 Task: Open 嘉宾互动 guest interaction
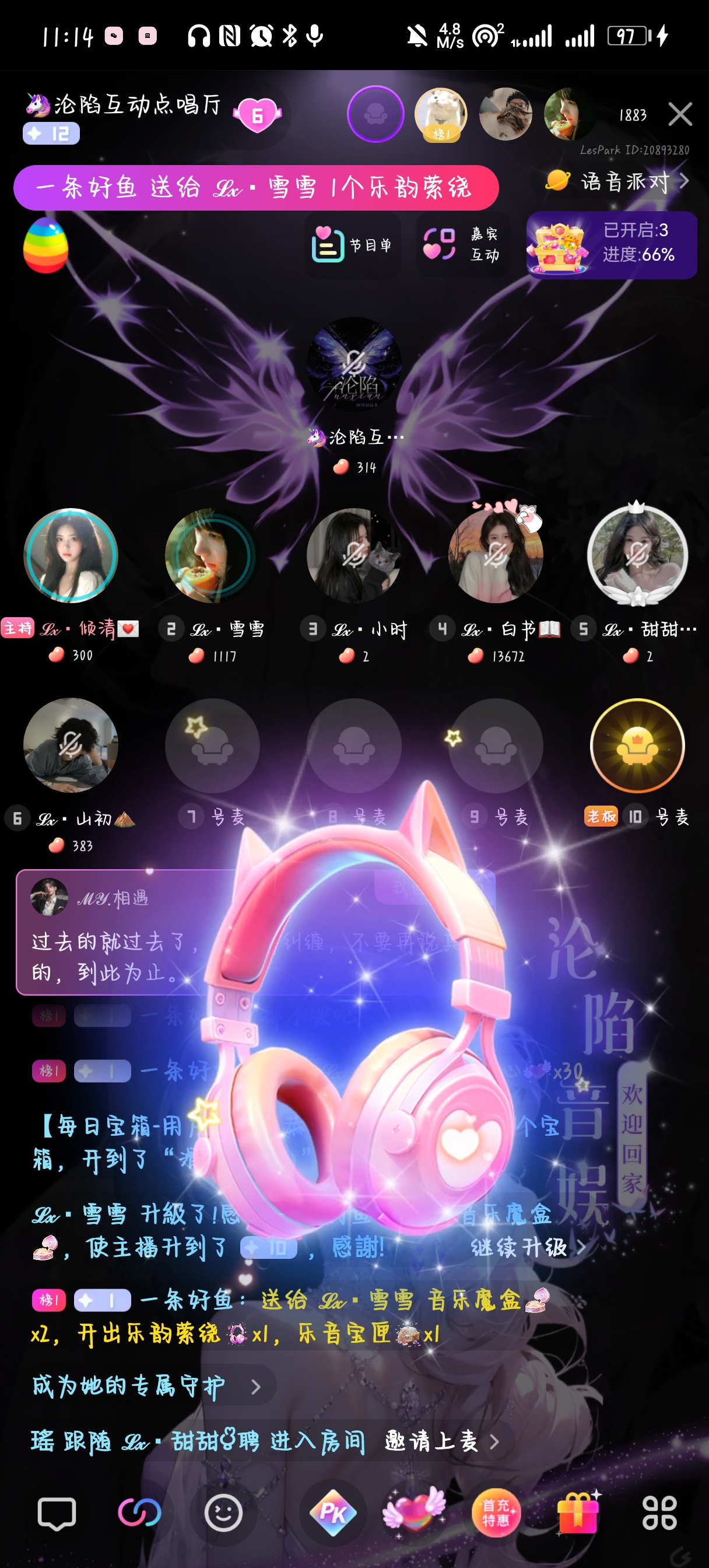pyautogui.click(x=462, y=244)
